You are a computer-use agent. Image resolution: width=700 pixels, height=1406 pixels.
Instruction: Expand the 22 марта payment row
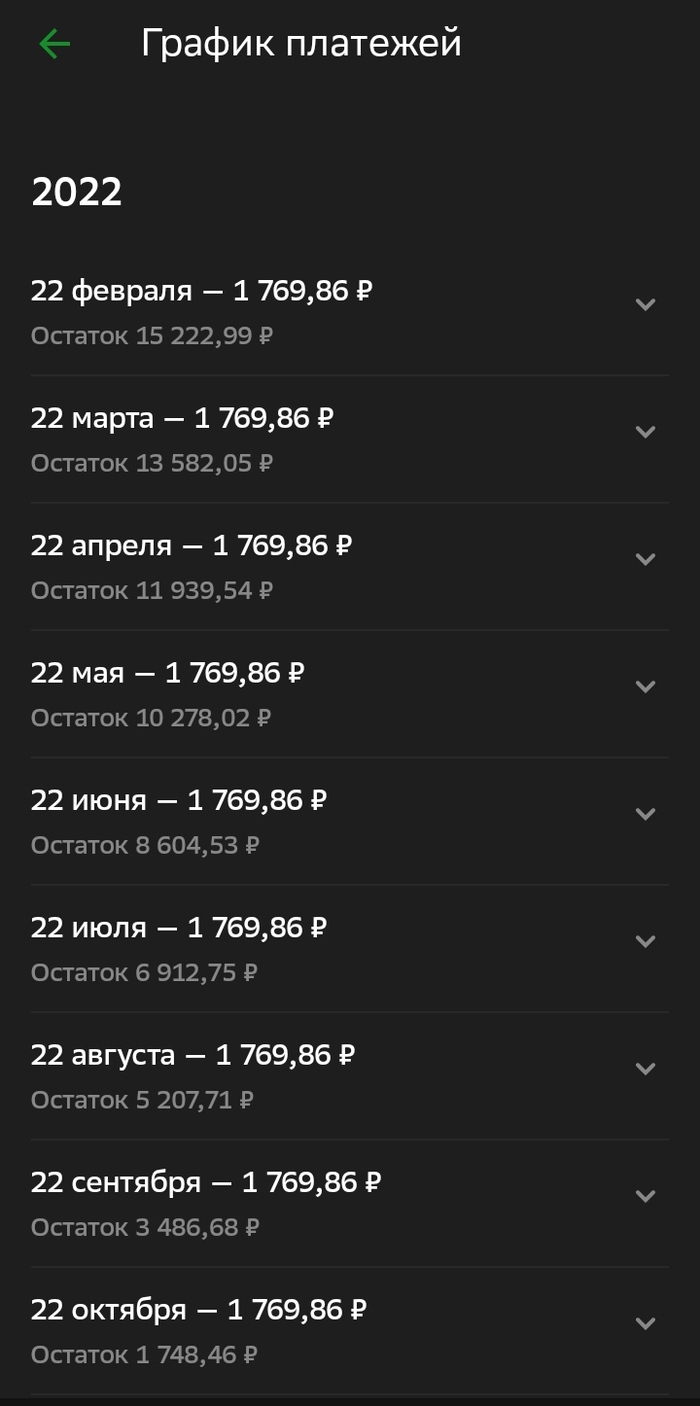click(645, 431)
